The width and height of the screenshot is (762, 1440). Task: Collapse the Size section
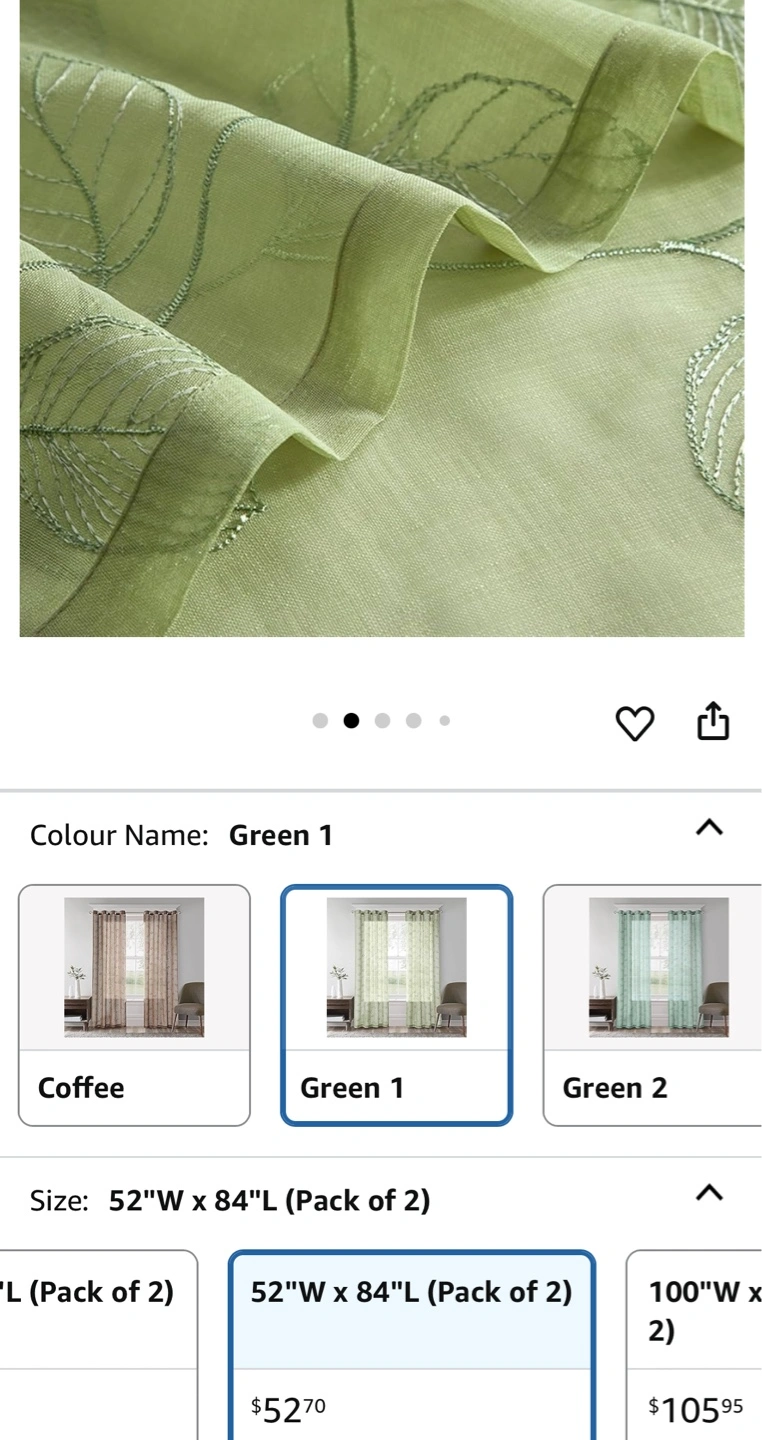[709, 1192]
